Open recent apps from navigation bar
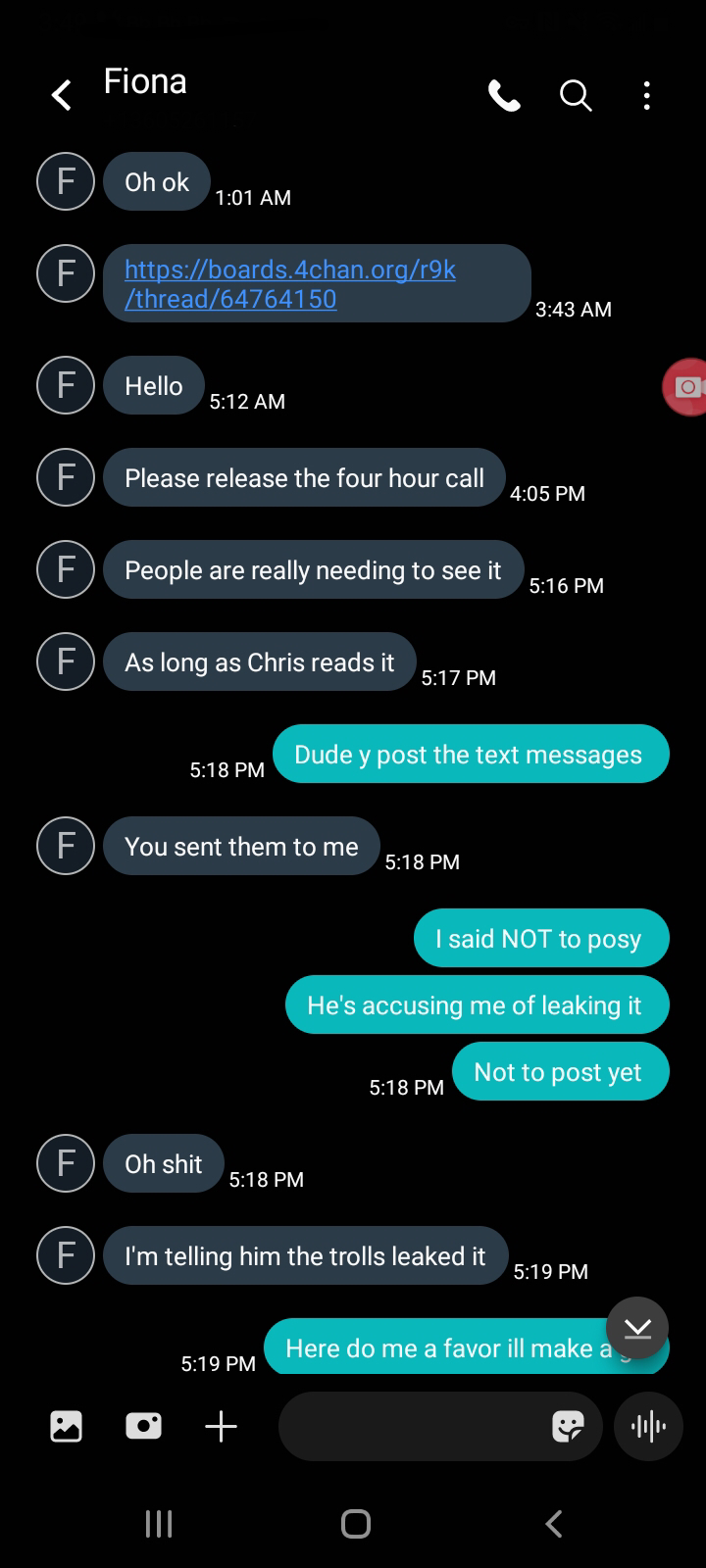The width and height of the screenshot is (706, 1568). coord(159,1523)
